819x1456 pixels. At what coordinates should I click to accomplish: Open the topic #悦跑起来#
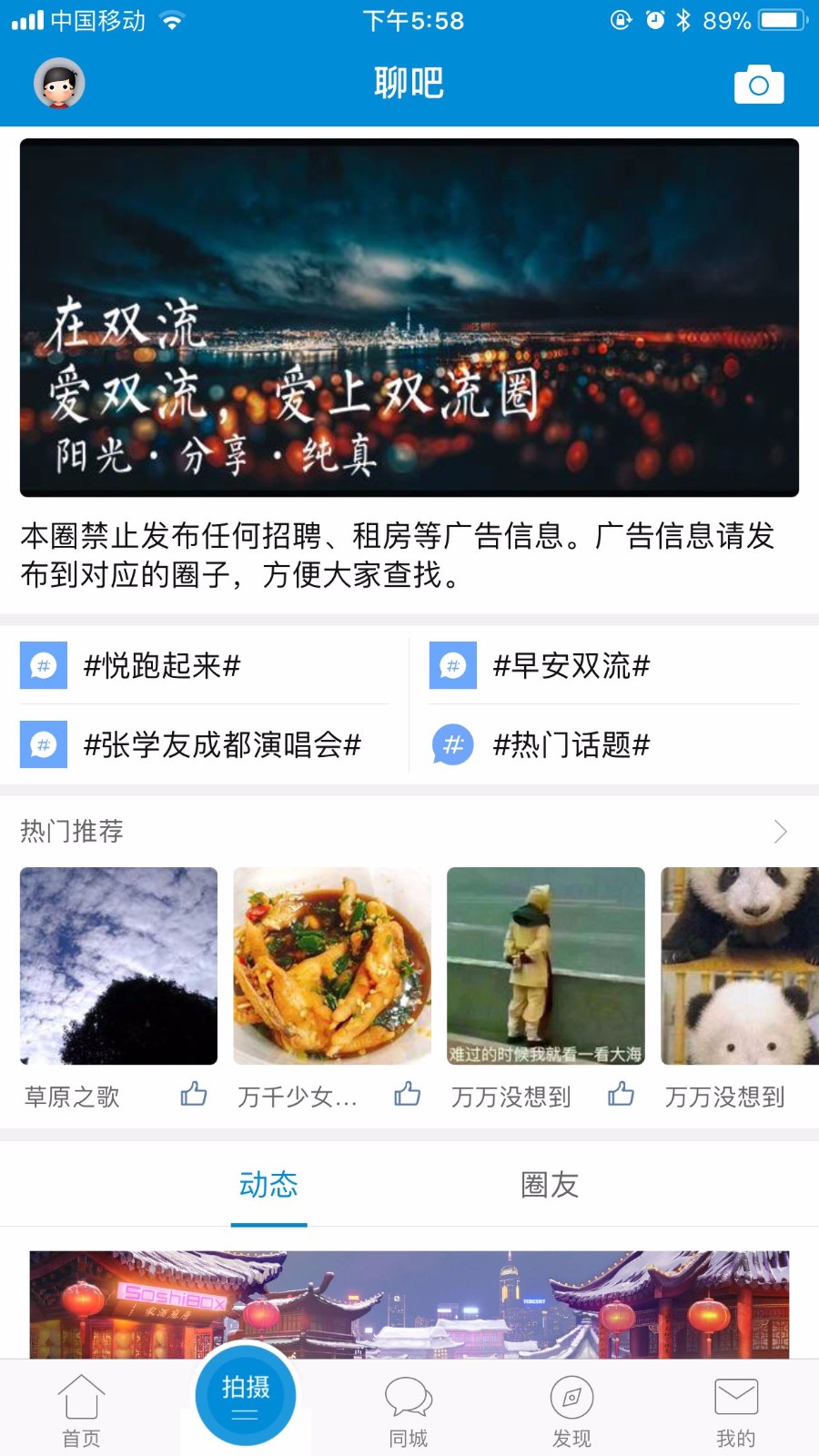(161, 666)
